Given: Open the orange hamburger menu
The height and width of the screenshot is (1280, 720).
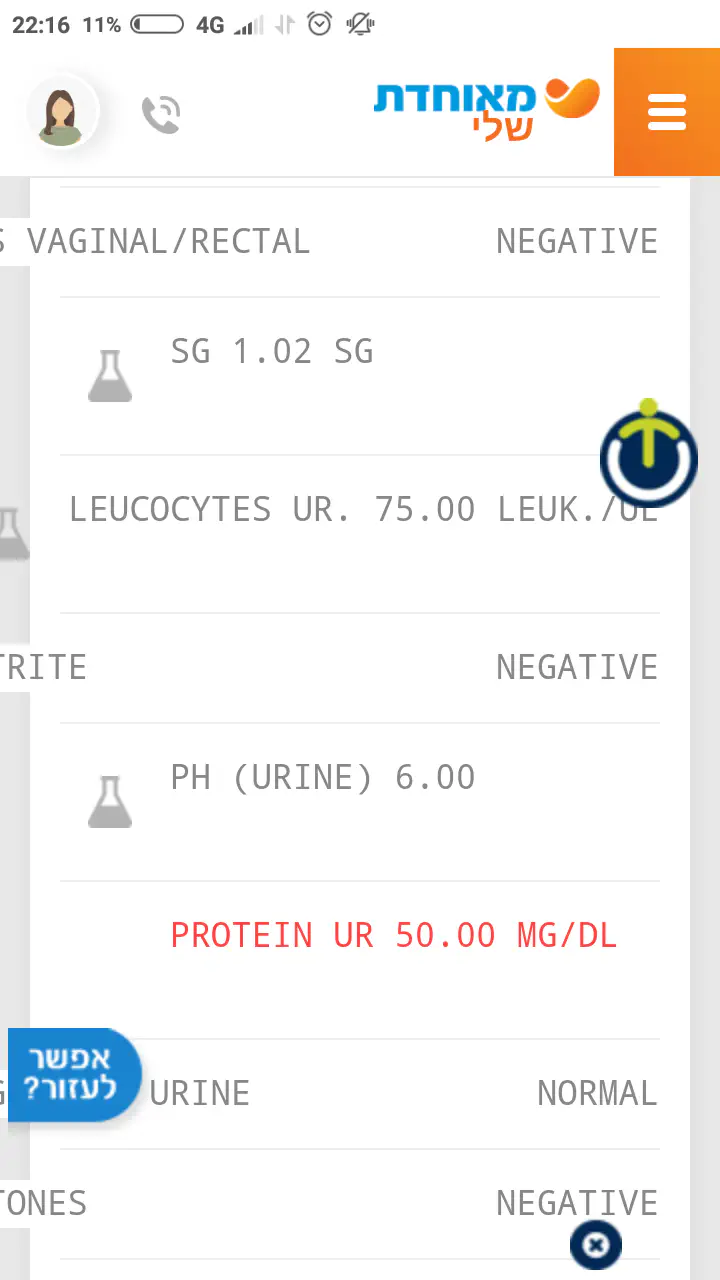Looking at the screenshot, I should click(x=666, y=112).
